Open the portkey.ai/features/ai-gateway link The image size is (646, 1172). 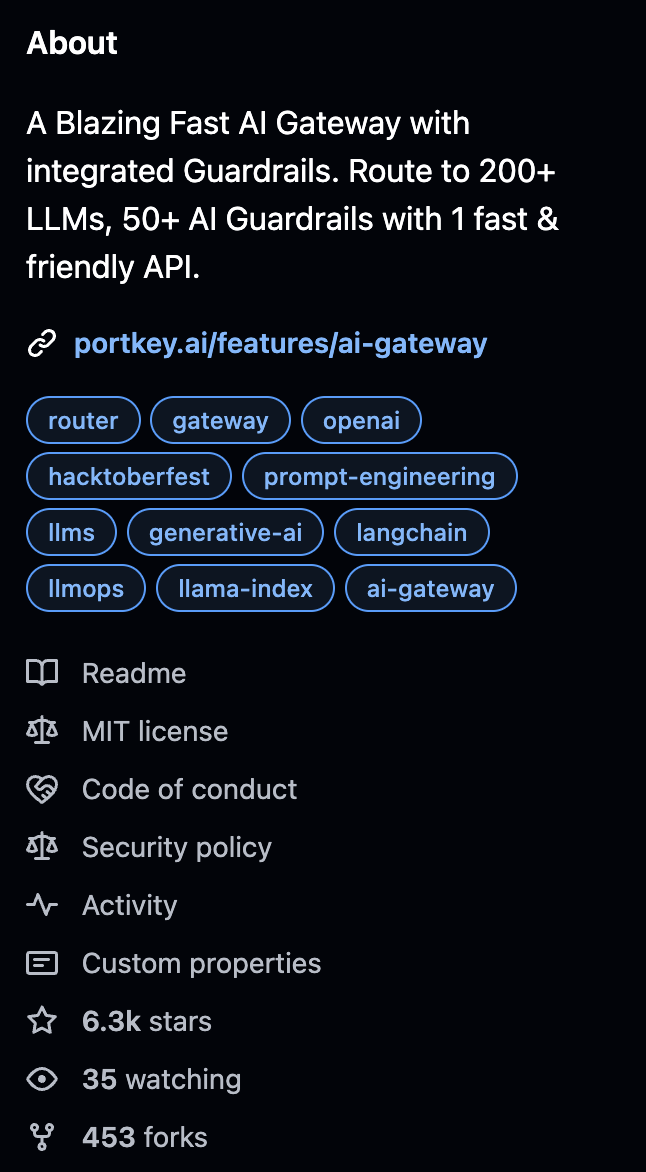tap(280, 345)
